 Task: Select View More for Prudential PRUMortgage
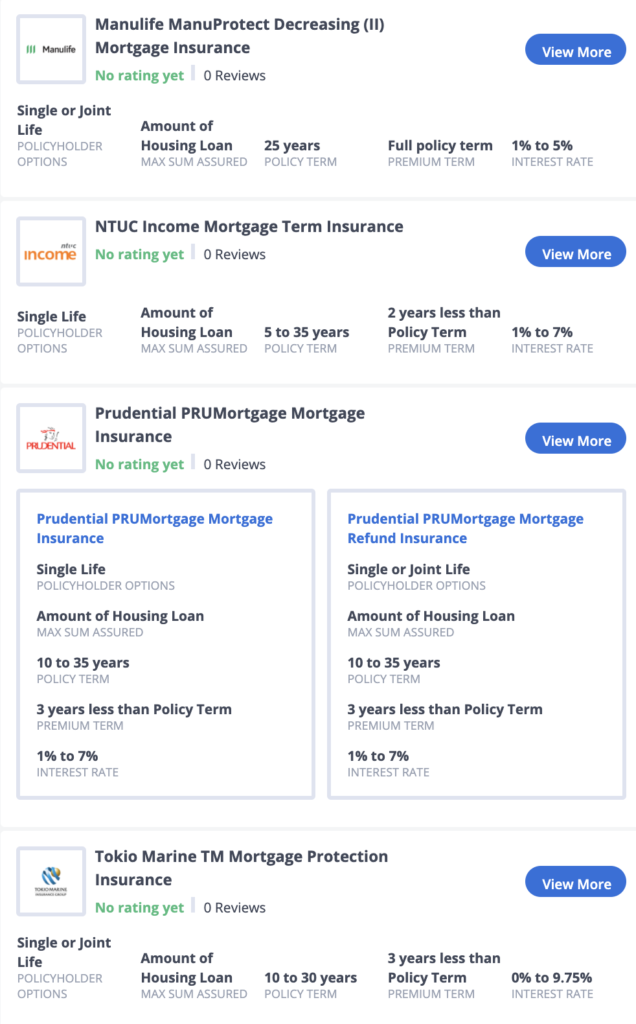575,438
